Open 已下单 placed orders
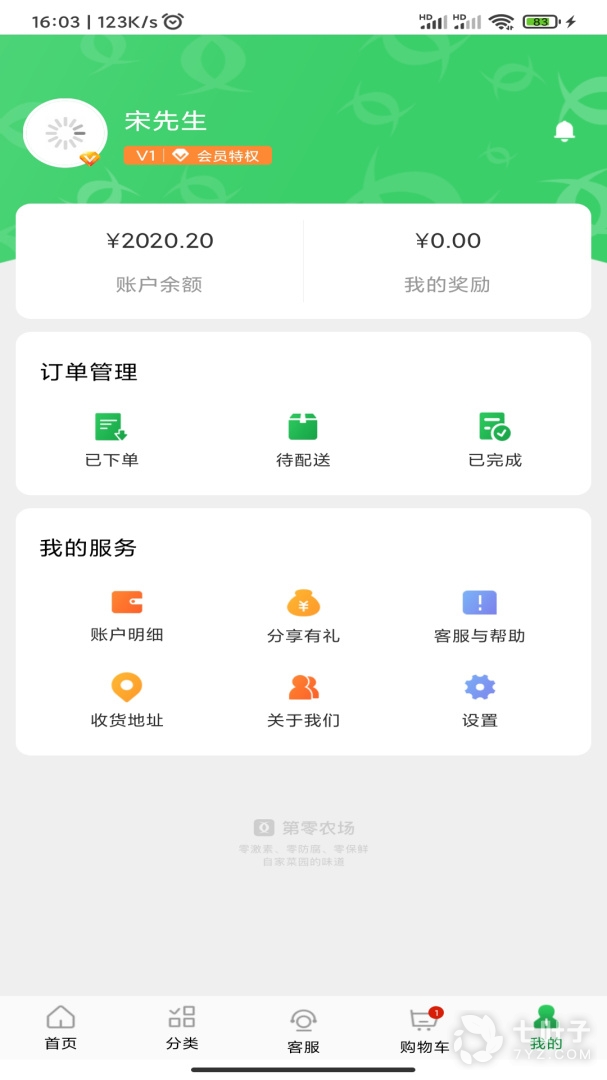This screenshot has height=1080, width=607. pos(111,440)
